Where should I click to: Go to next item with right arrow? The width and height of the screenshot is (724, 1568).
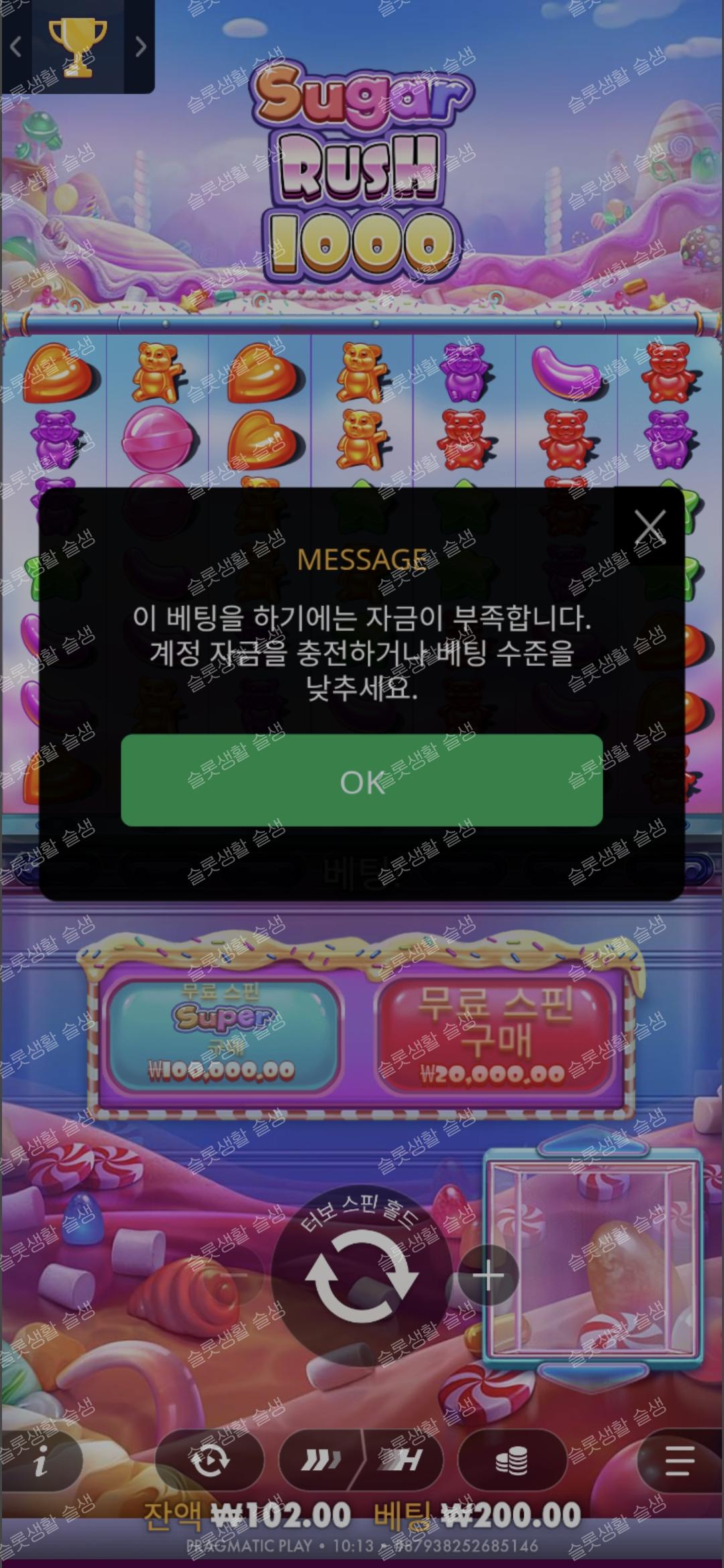(x=140, y=47)
